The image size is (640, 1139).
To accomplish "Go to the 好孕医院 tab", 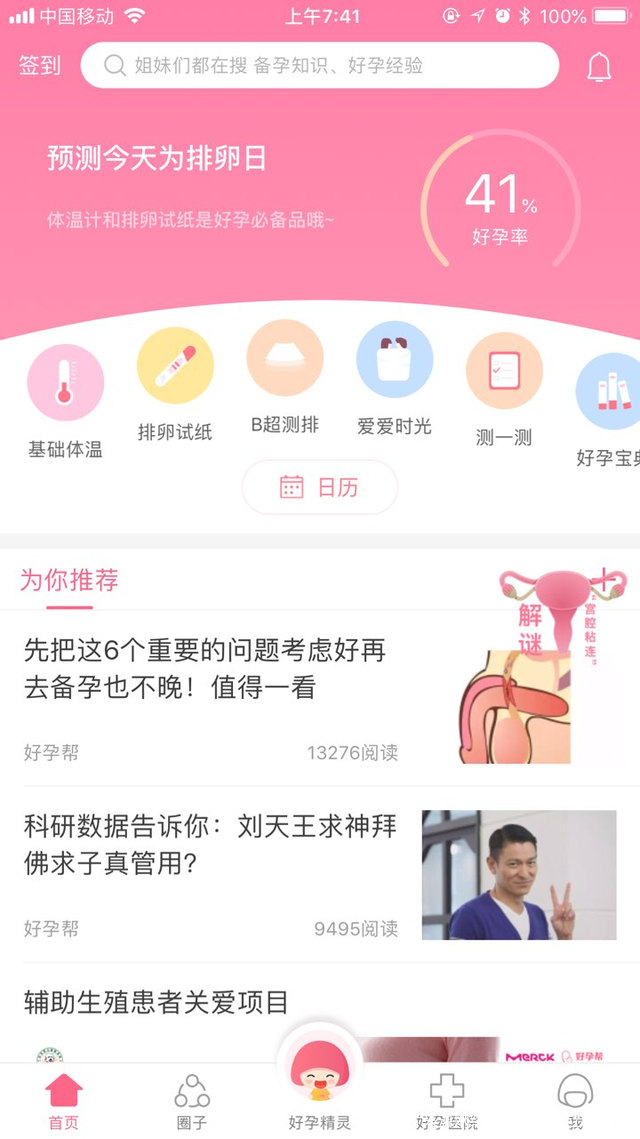I will coord(447,1098).
